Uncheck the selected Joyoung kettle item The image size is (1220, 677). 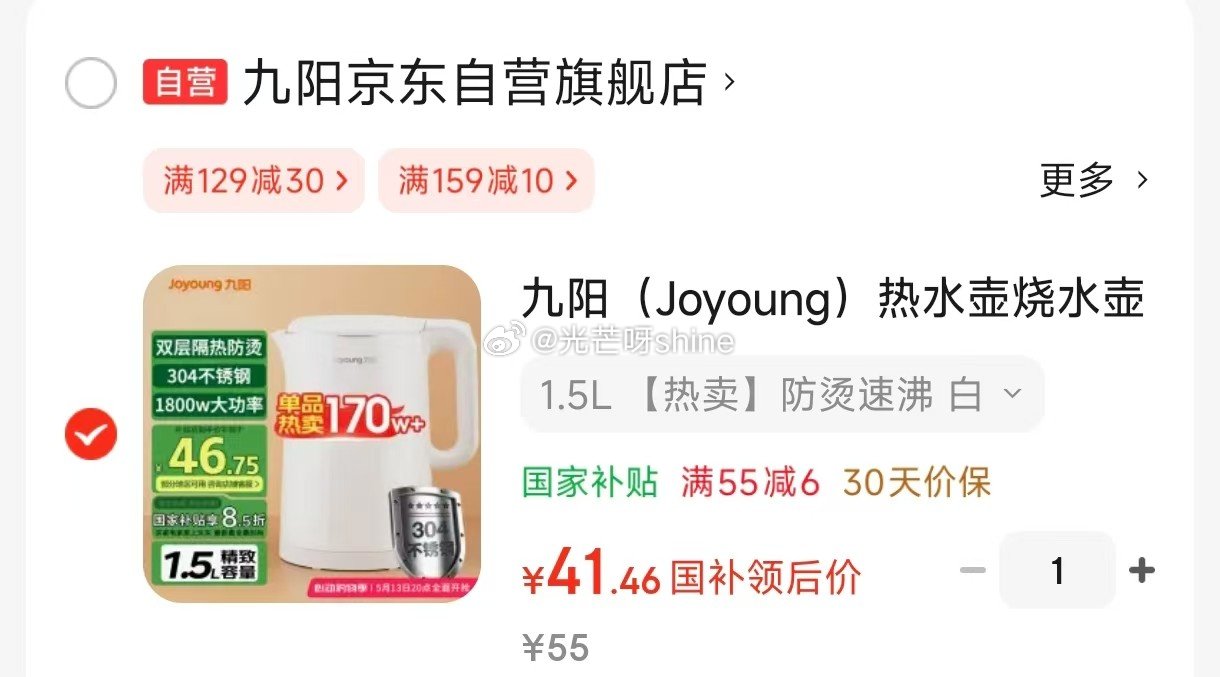(91, 434)
